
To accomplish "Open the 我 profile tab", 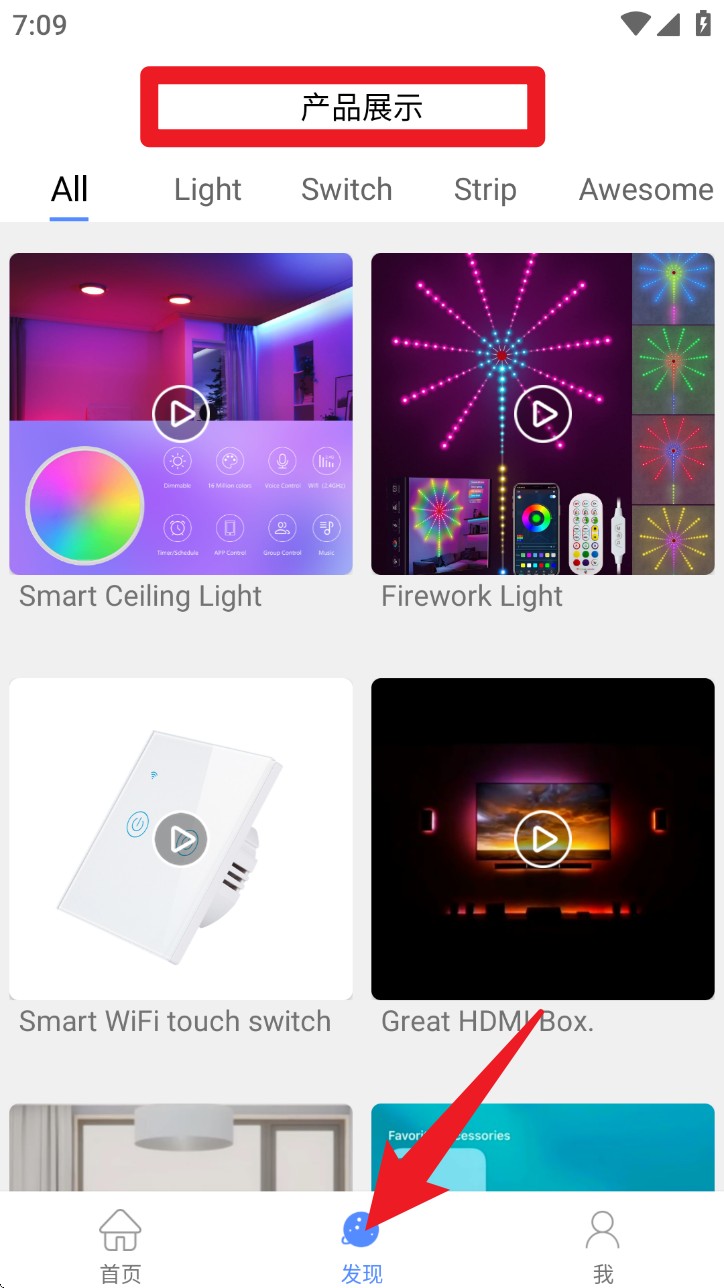I will (602, 1243).
